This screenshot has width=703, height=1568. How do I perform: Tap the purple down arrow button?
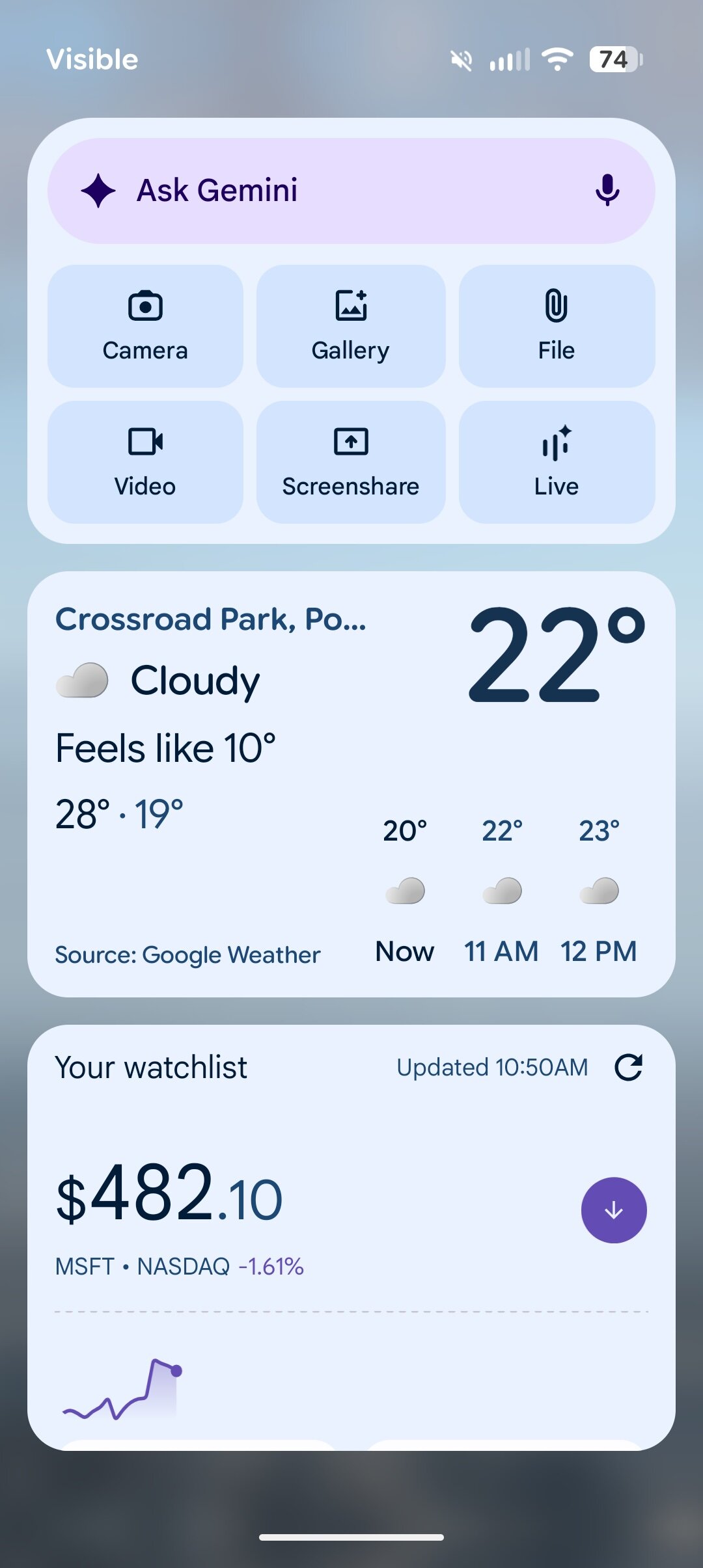pyautogui.click(x=614, y=1210)
